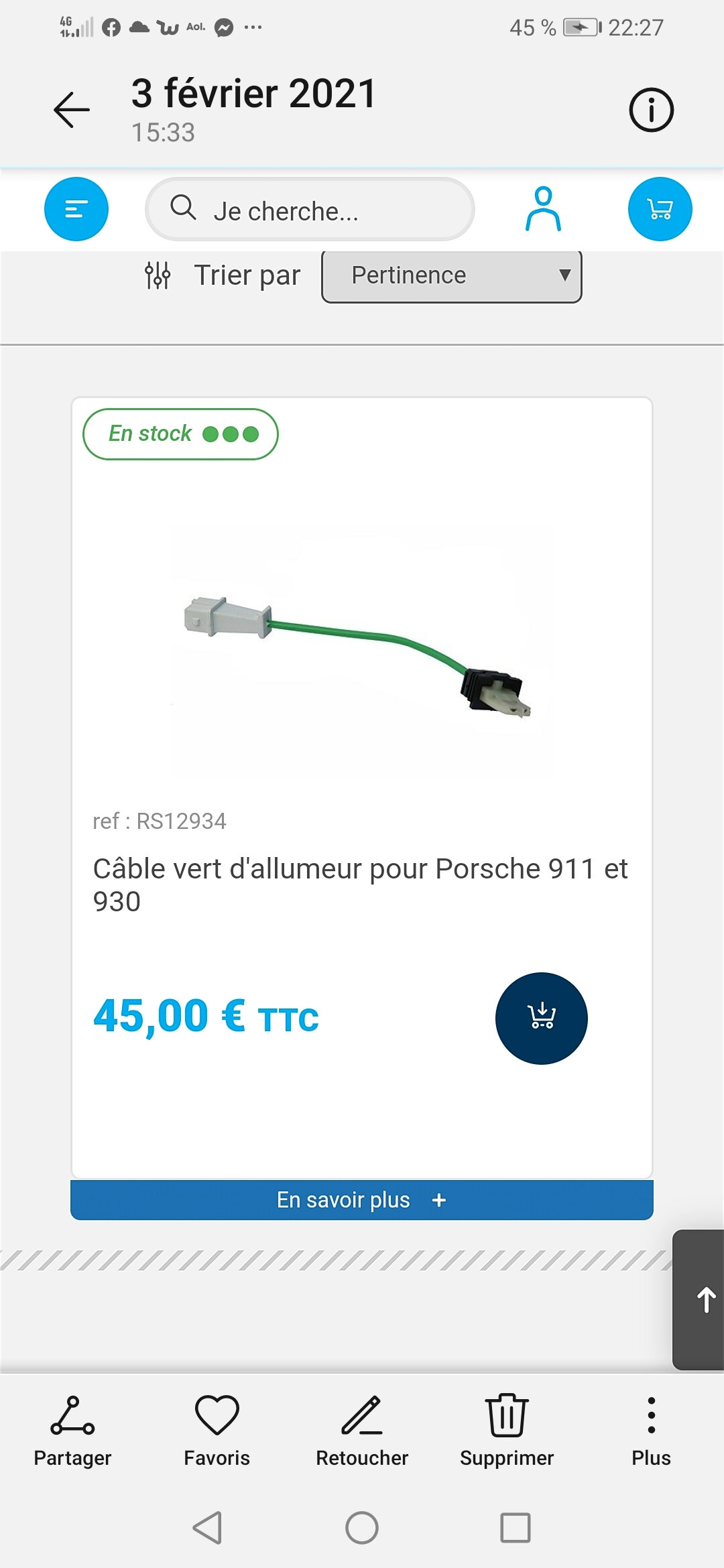Image resolution: width=724 pixels, height=1568 pixels.
Task: Open the recent apps square button
Action: coord(516,1528)
